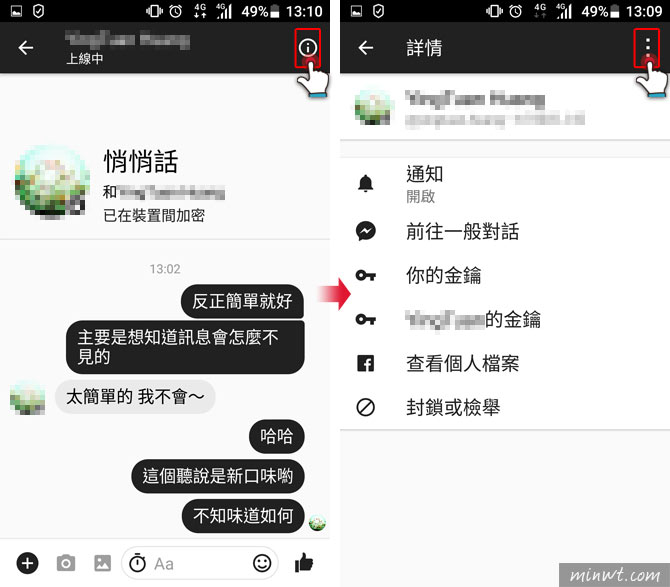Tap back arrow beside 詳情 title
670x587 pixels.
tap(366, 47)
